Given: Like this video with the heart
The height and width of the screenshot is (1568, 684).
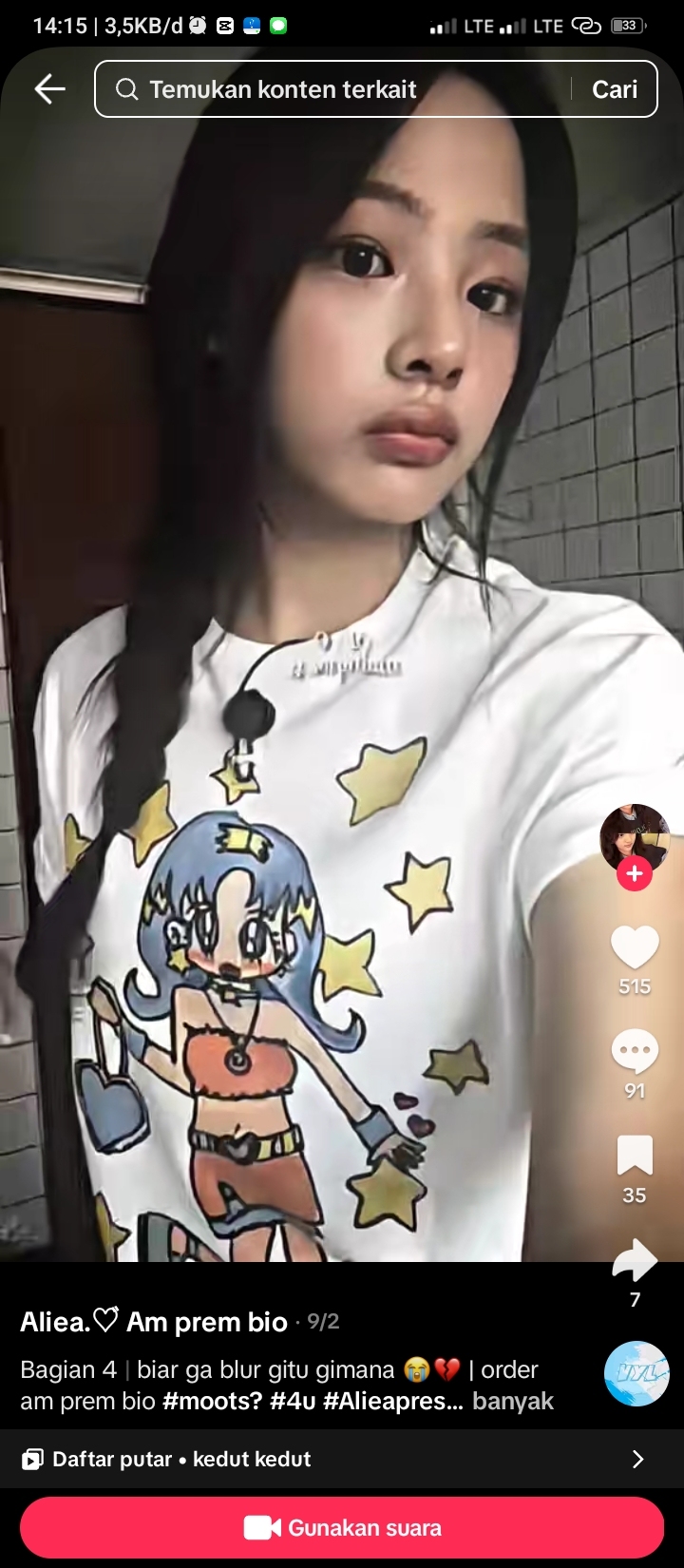Looking at the screenshot, I should (634, 948).
